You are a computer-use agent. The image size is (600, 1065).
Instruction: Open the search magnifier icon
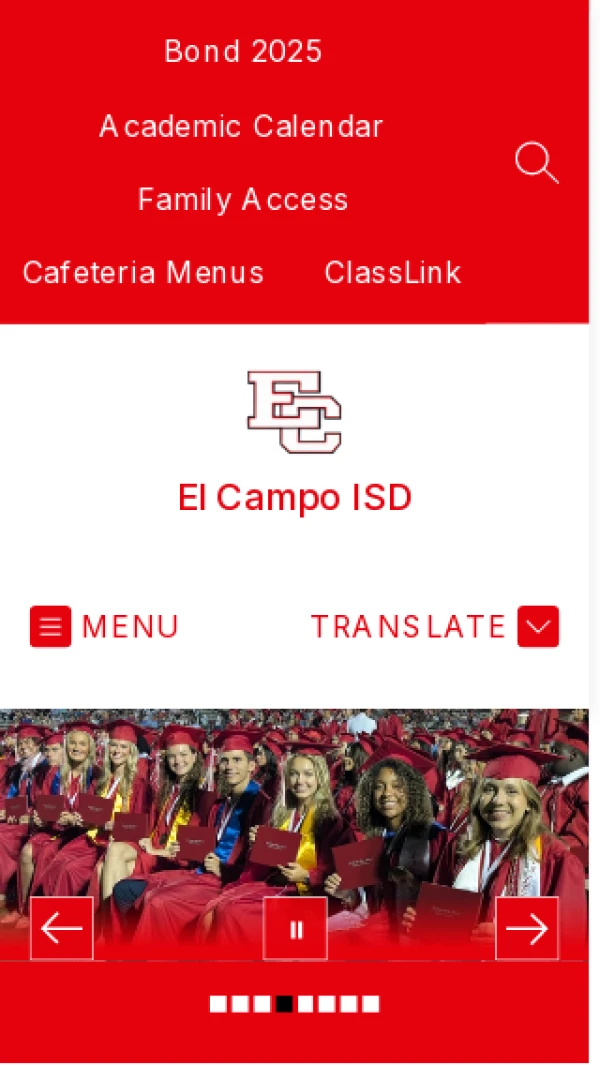pos(536,162)
